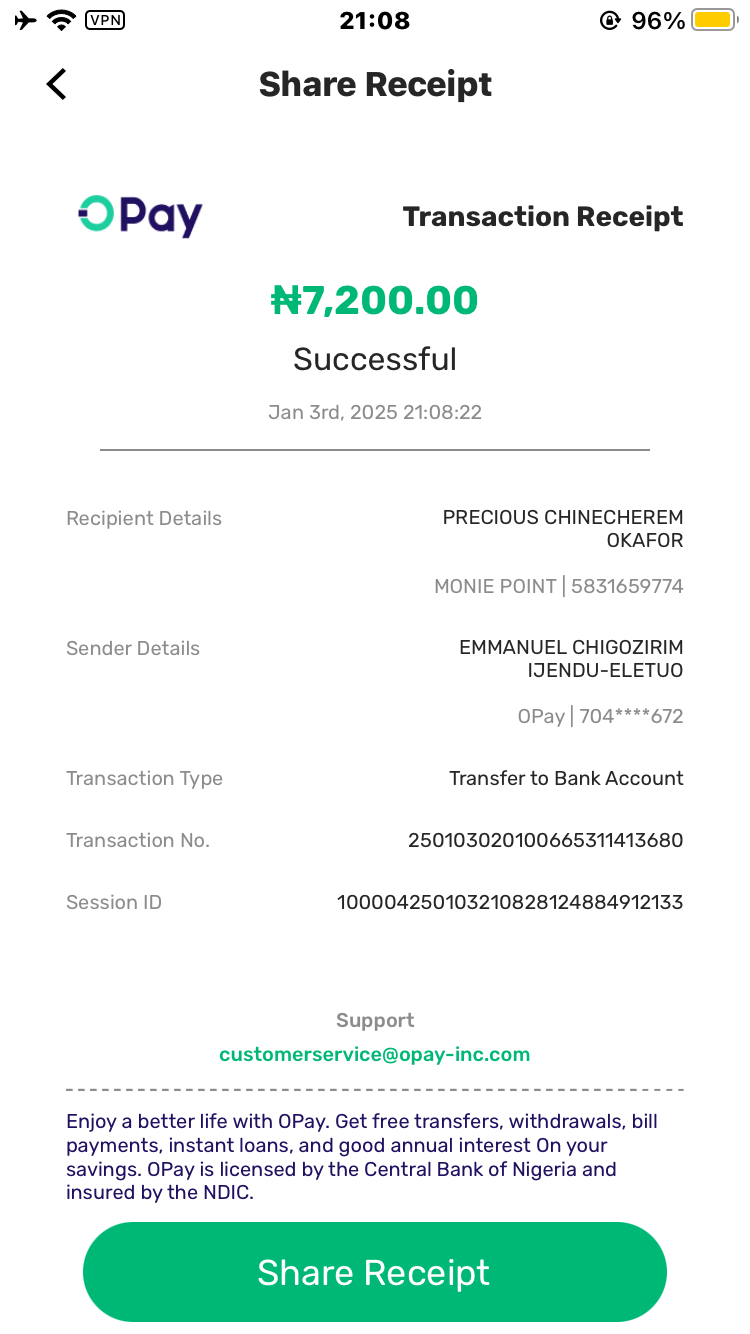Open the customerservice@opay-inc.com support email link
Image resolution: width=750 pixels, height=1334 pixels.
(x=374, y=1054)
